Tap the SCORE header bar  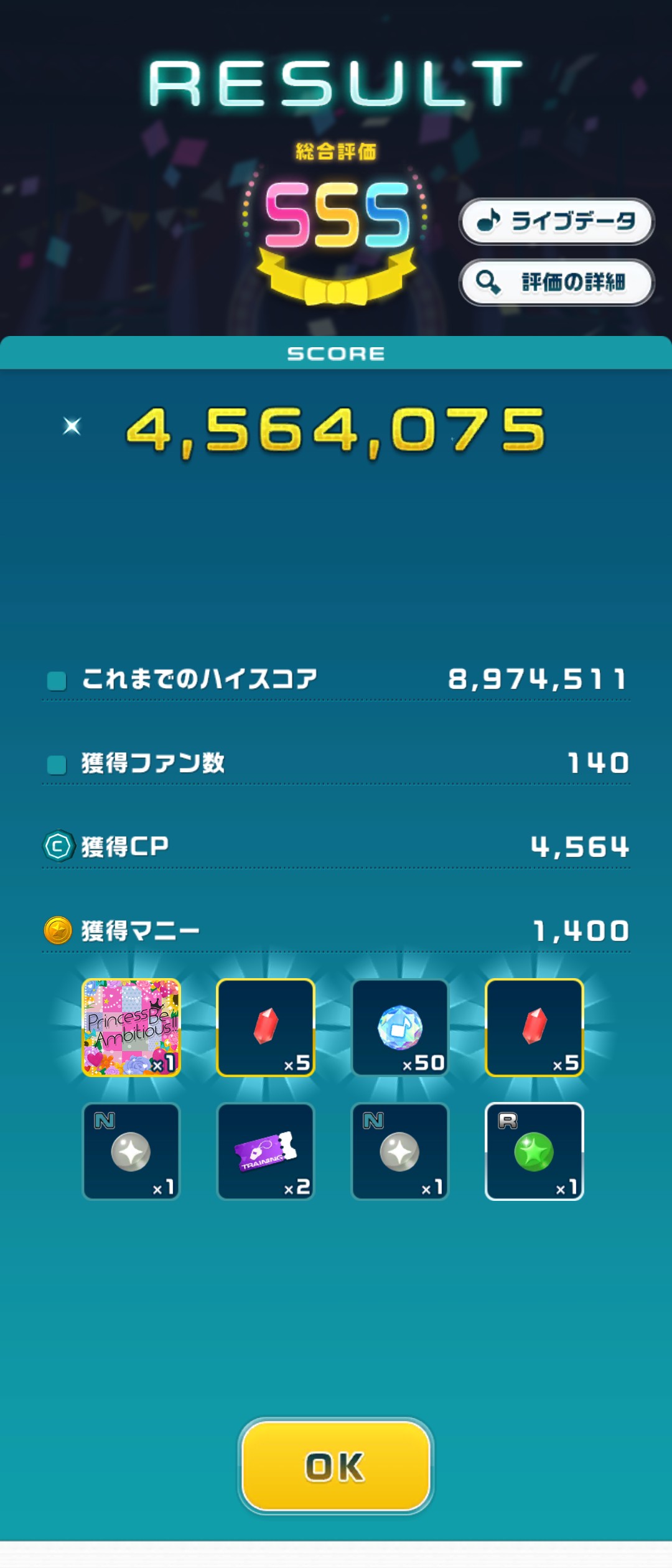point(336,353)
